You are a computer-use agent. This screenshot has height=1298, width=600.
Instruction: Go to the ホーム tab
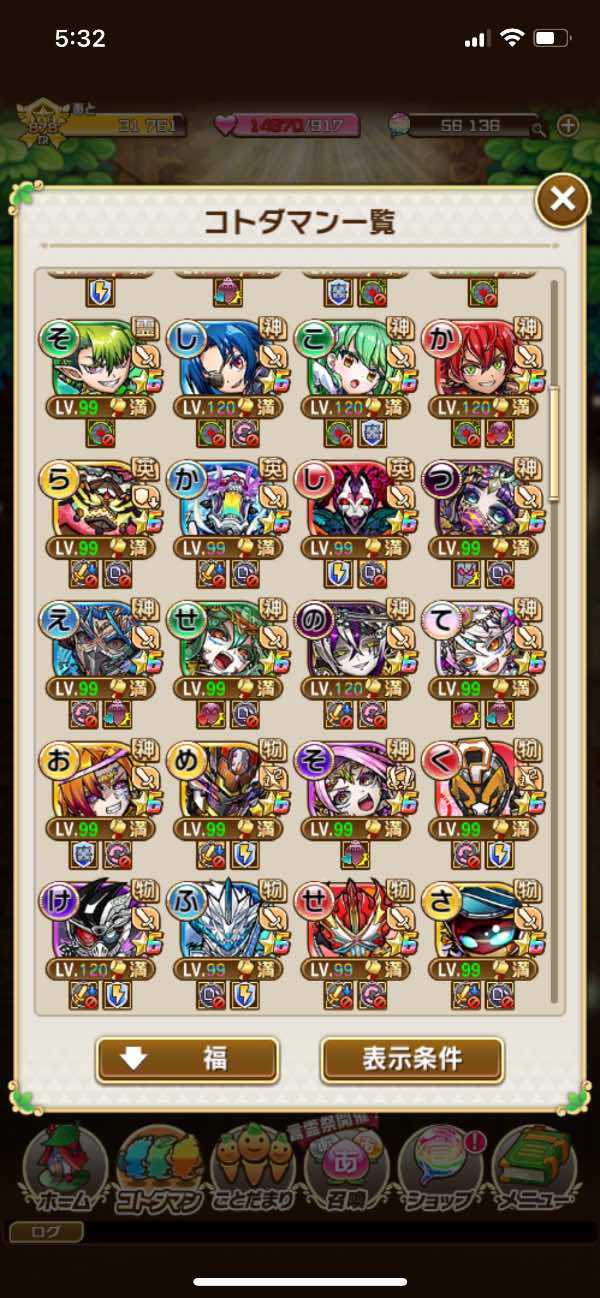tap(63, 1167)
